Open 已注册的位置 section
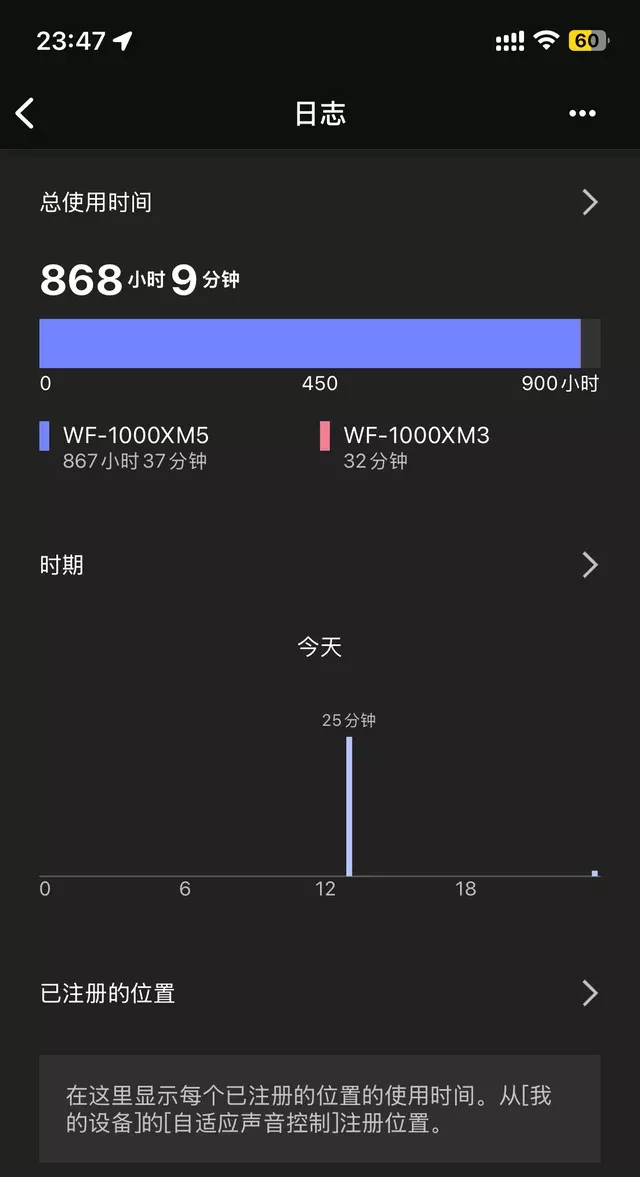 [589, 993]
